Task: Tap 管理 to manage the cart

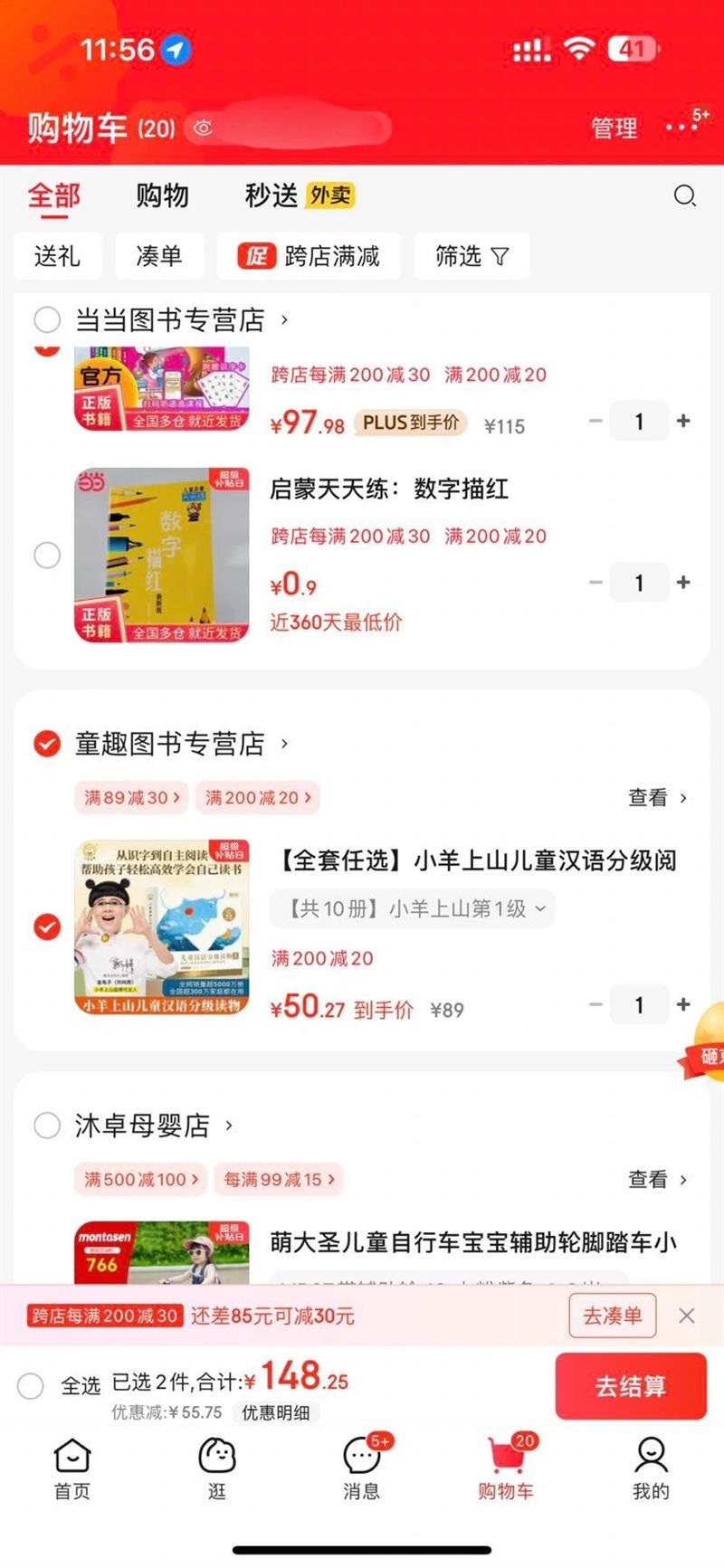Action: 614,128
